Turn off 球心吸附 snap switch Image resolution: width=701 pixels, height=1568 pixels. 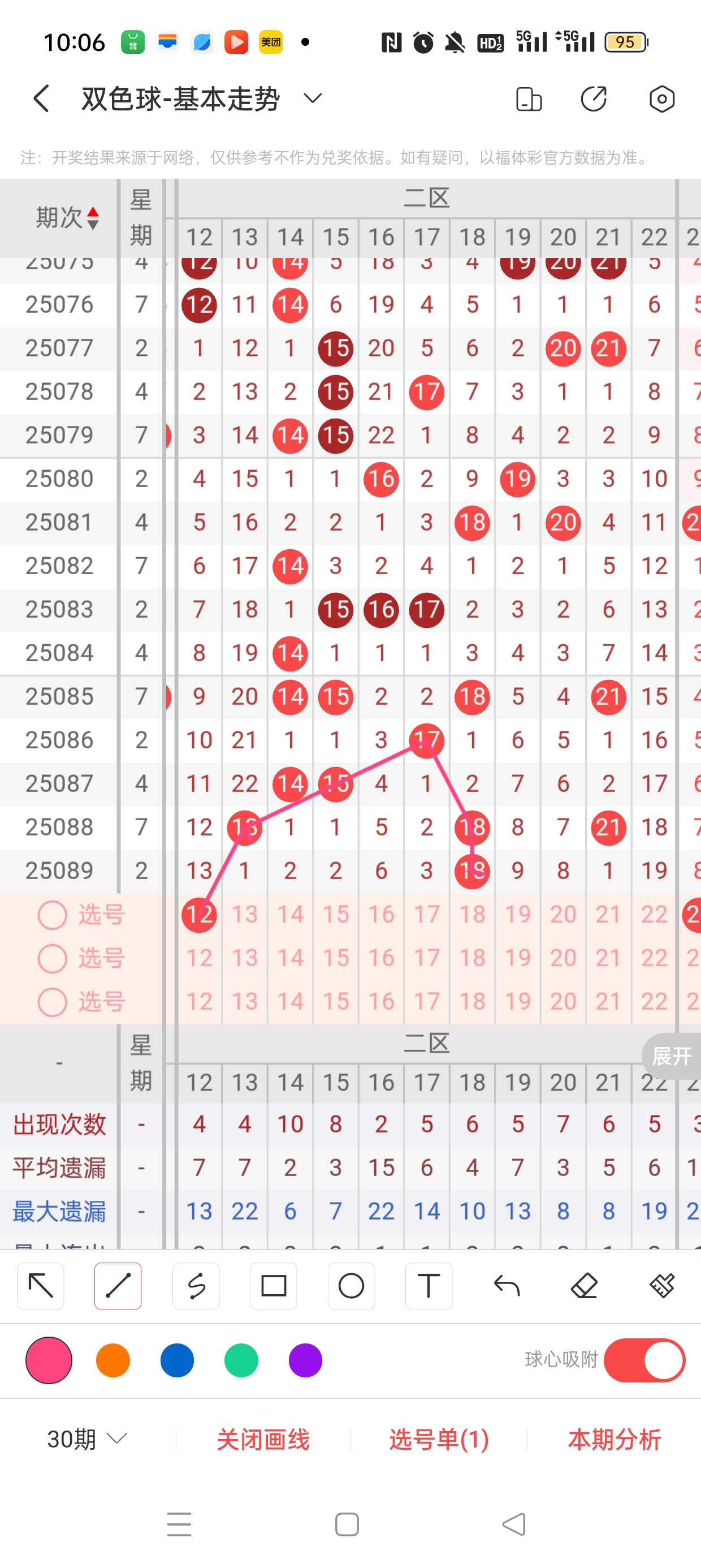click(x=644, y=1360)
